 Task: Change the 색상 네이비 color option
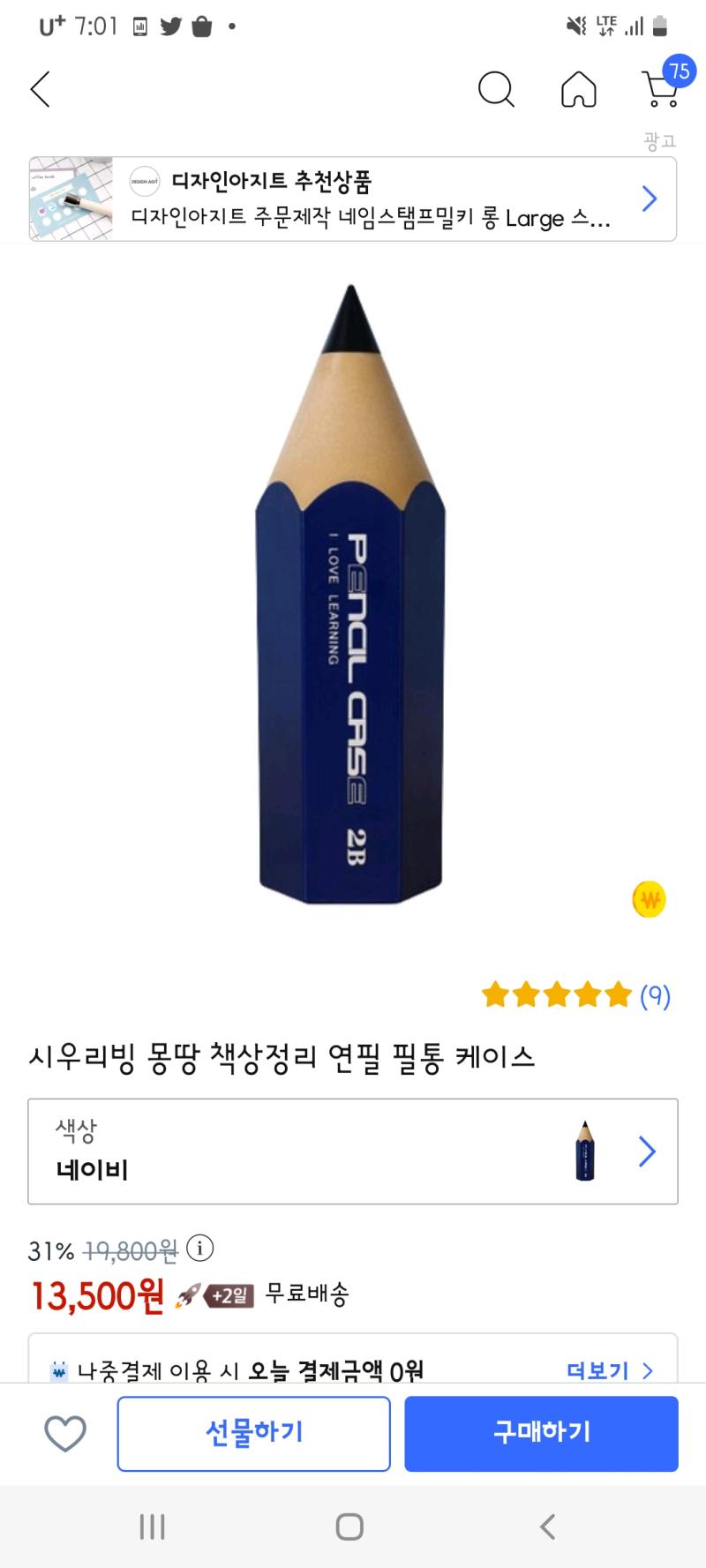(x=353, y=1151)
